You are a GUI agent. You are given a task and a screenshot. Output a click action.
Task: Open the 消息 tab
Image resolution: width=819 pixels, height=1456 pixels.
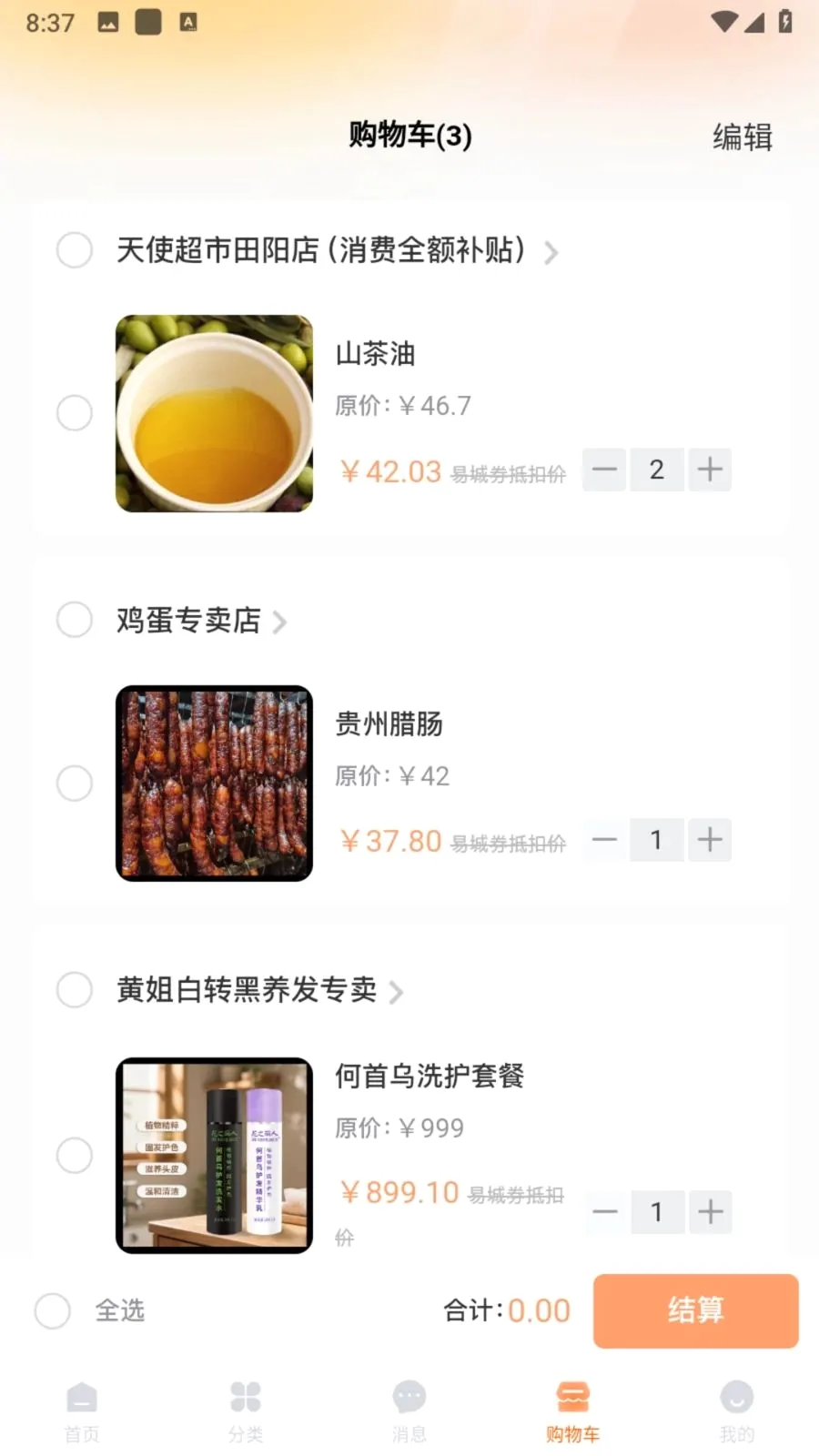tap(409, 1410)
